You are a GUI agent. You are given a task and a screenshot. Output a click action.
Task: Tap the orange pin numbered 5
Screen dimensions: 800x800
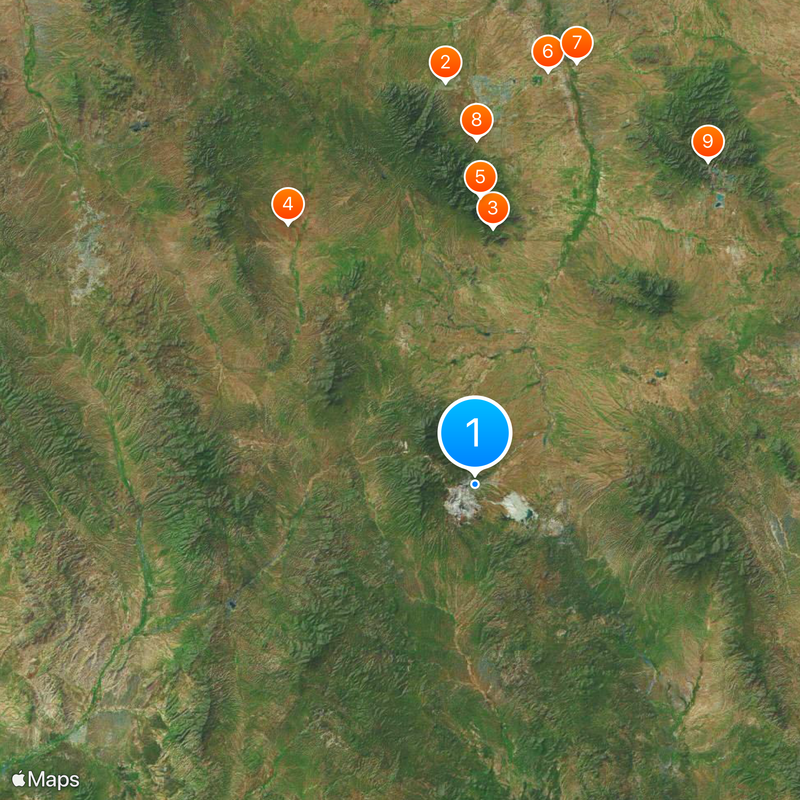pos(480,177)
